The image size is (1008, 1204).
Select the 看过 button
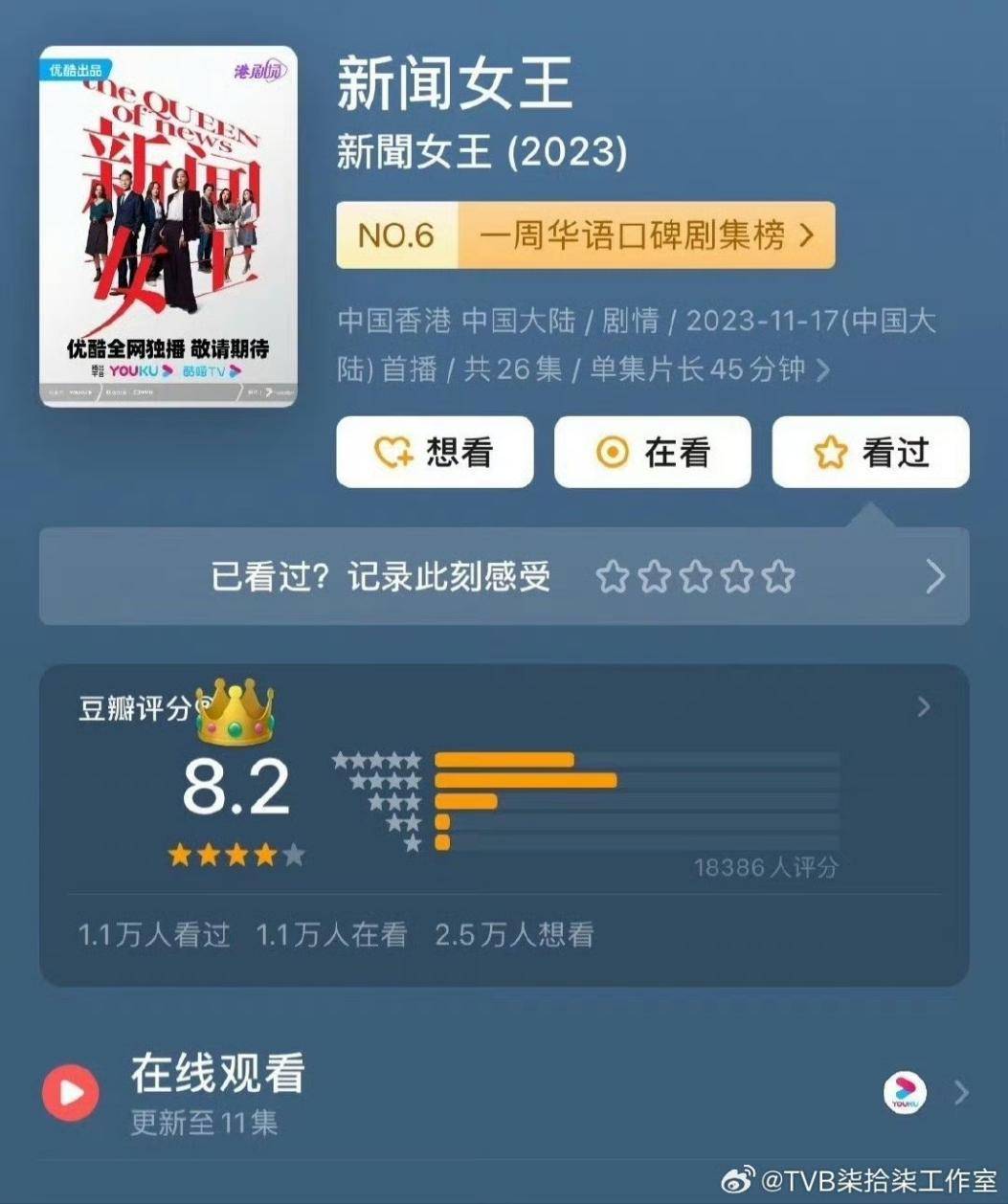tap(870, 453)
